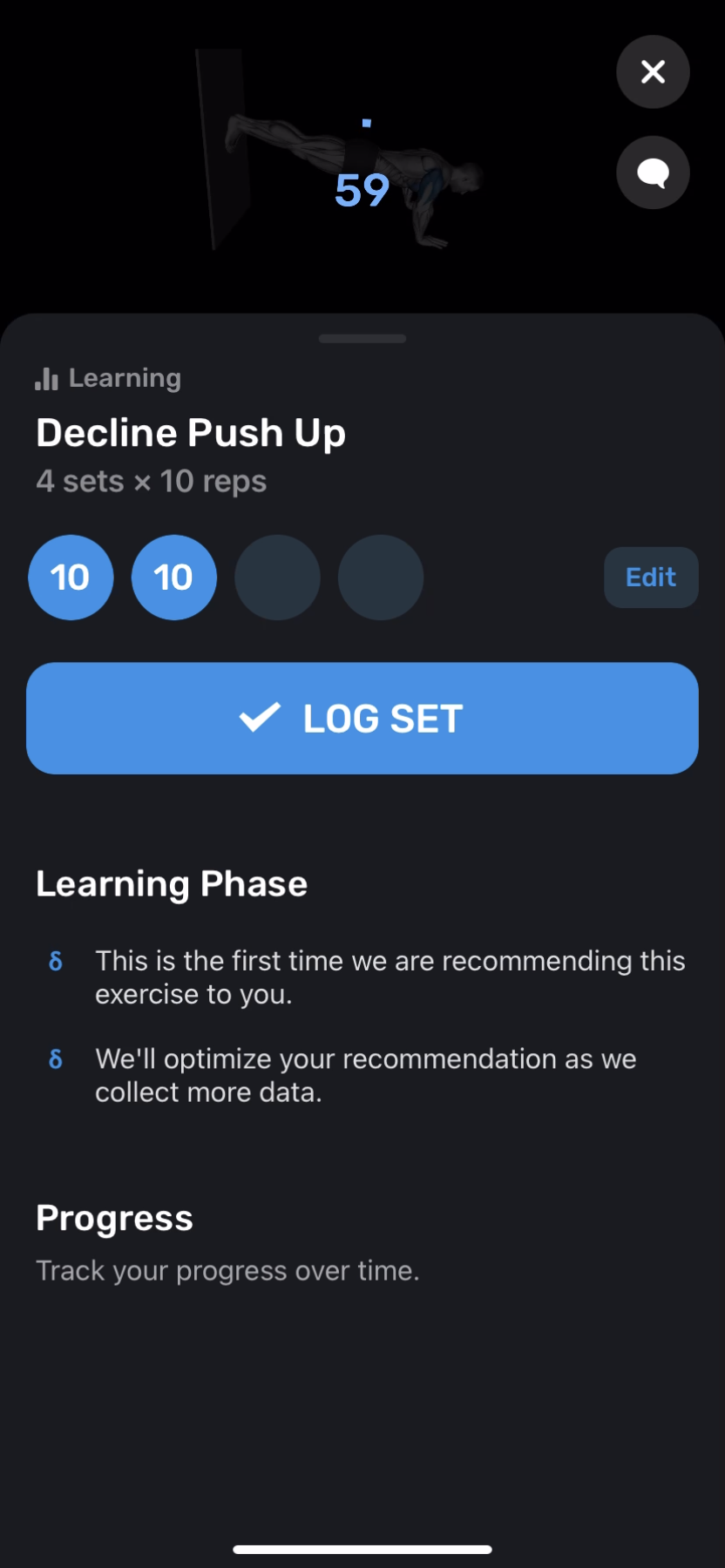Click the delta icon beside the first bullet
This screenshot has height=1568, width=725.
[55, 962]
